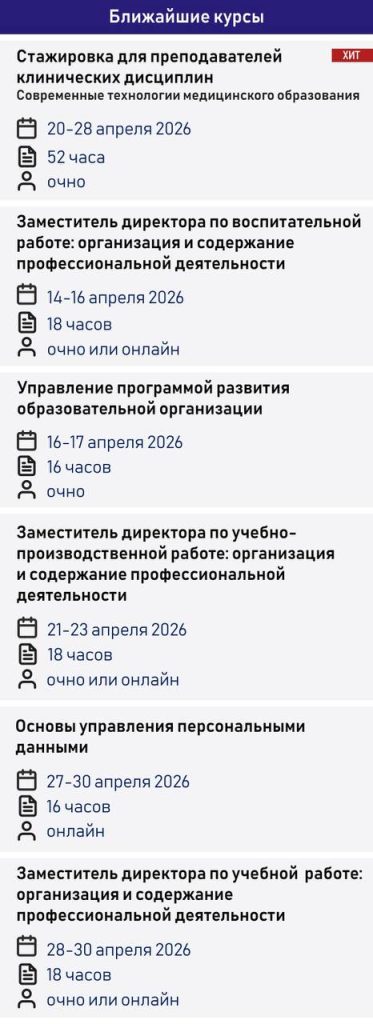Open the educational organization development program management course

click(153, 398)
